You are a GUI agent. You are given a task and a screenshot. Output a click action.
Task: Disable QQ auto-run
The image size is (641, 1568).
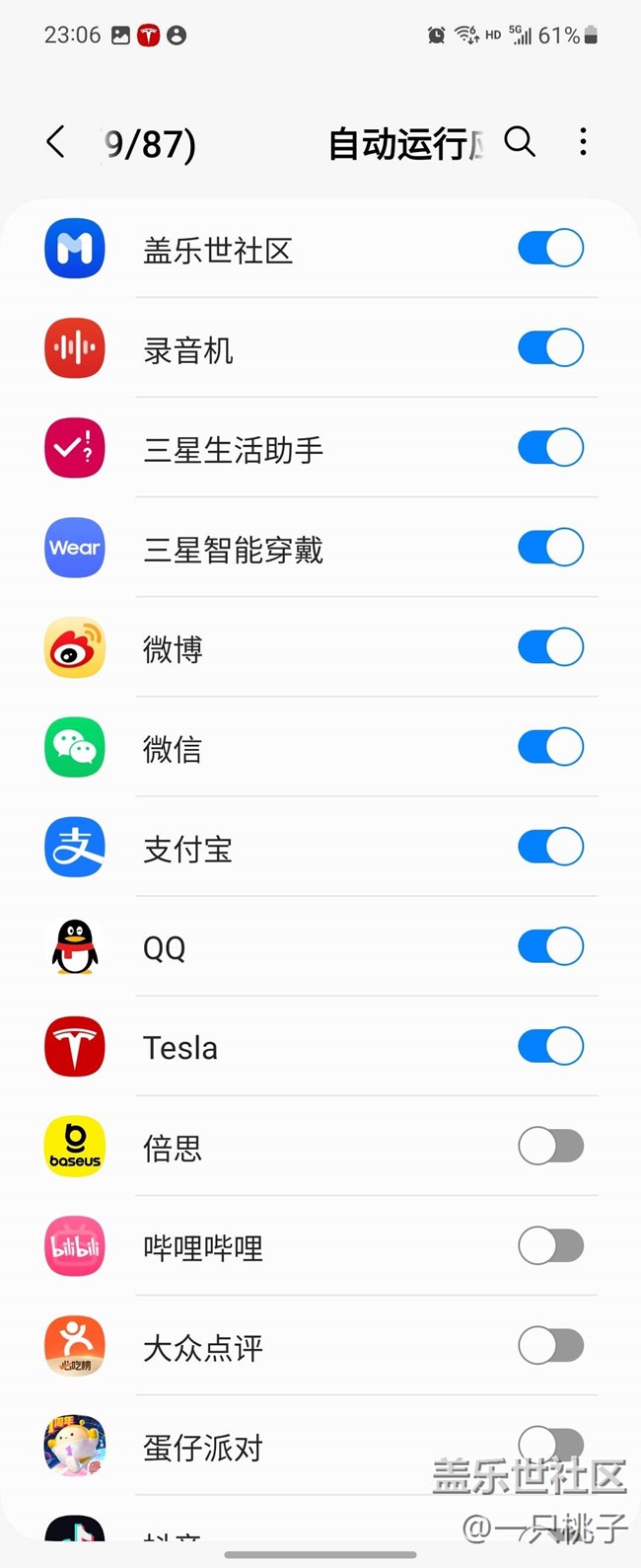click(550, 946)
